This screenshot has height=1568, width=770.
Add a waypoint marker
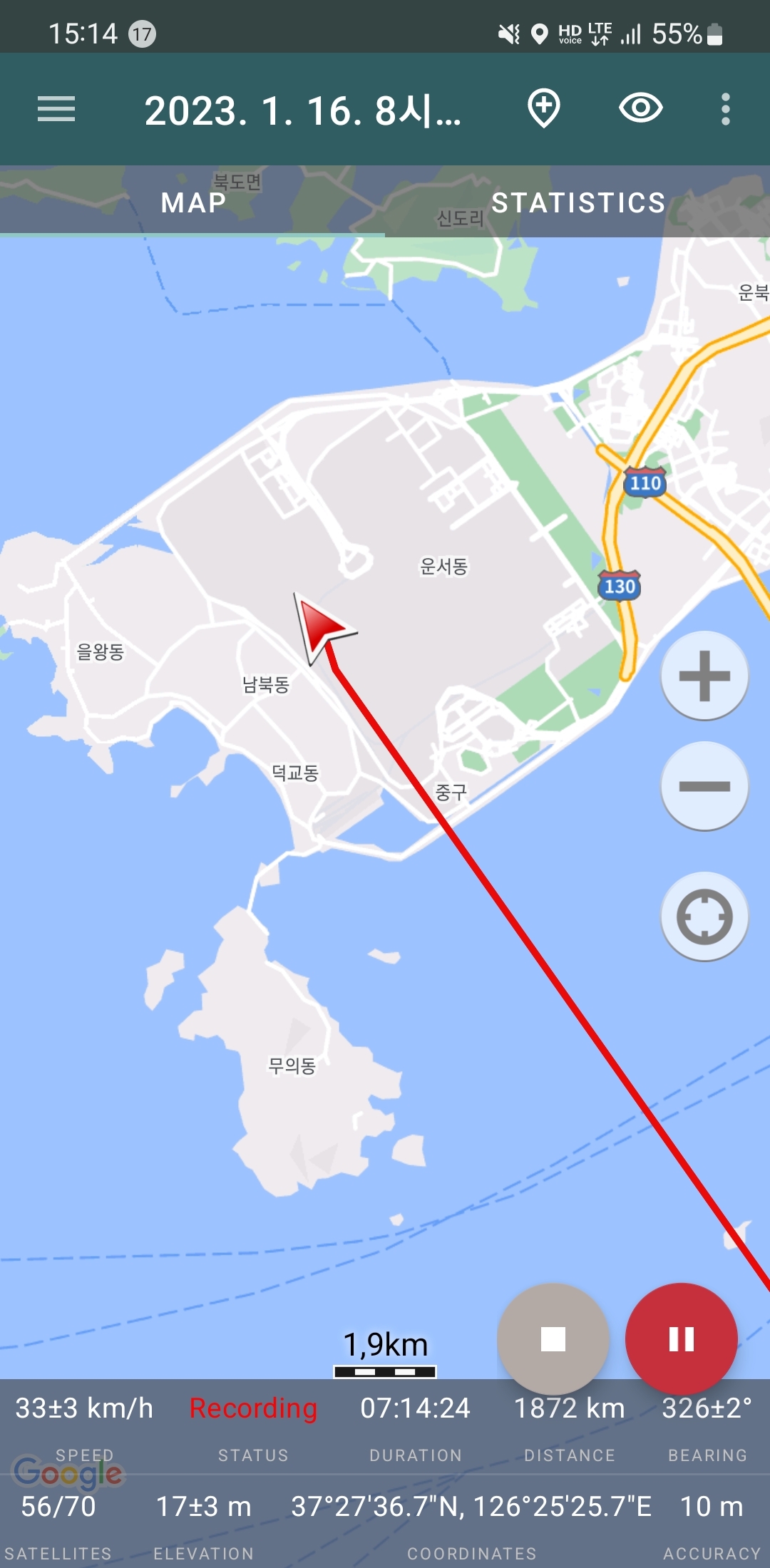click(543, 109)
